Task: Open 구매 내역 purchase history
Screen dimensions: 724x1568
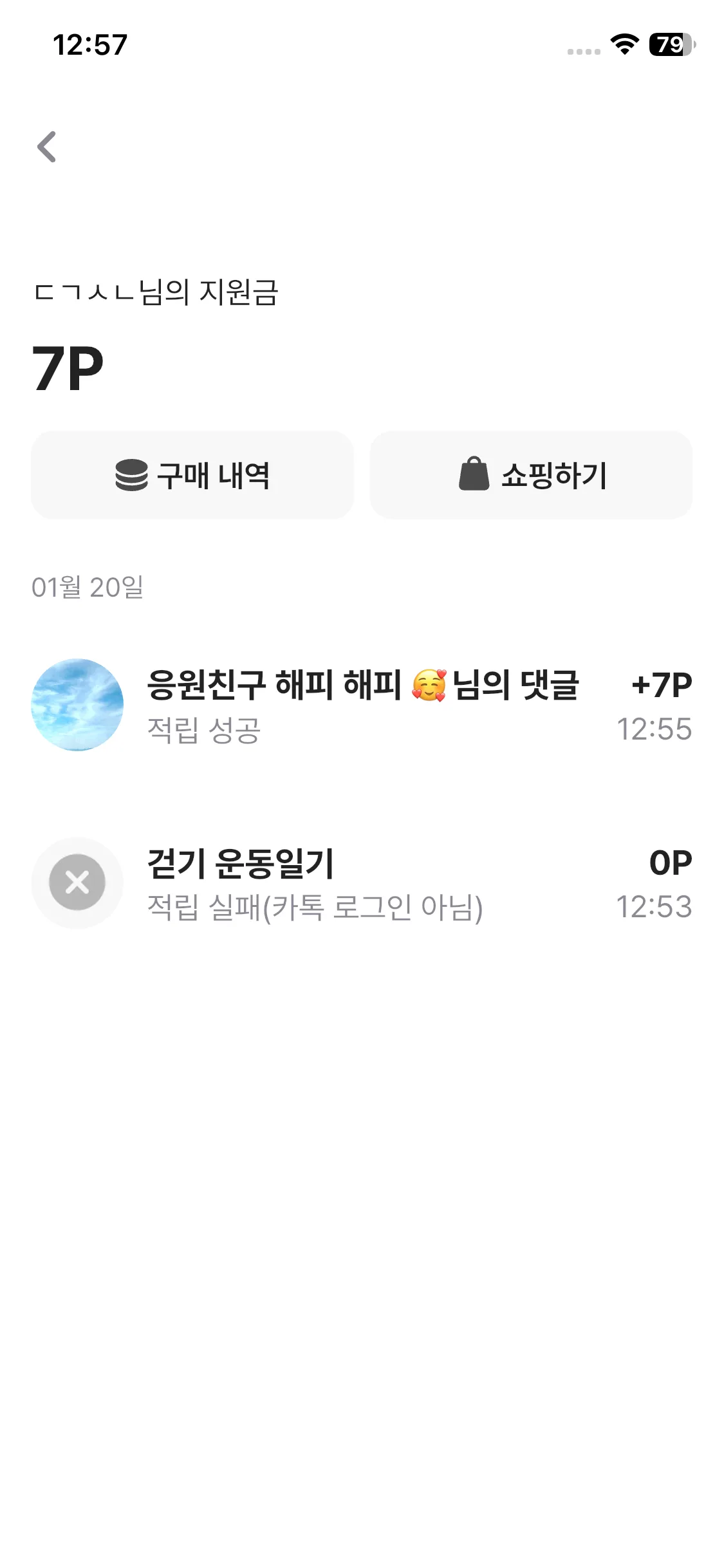Action: [x=192, y=475]
